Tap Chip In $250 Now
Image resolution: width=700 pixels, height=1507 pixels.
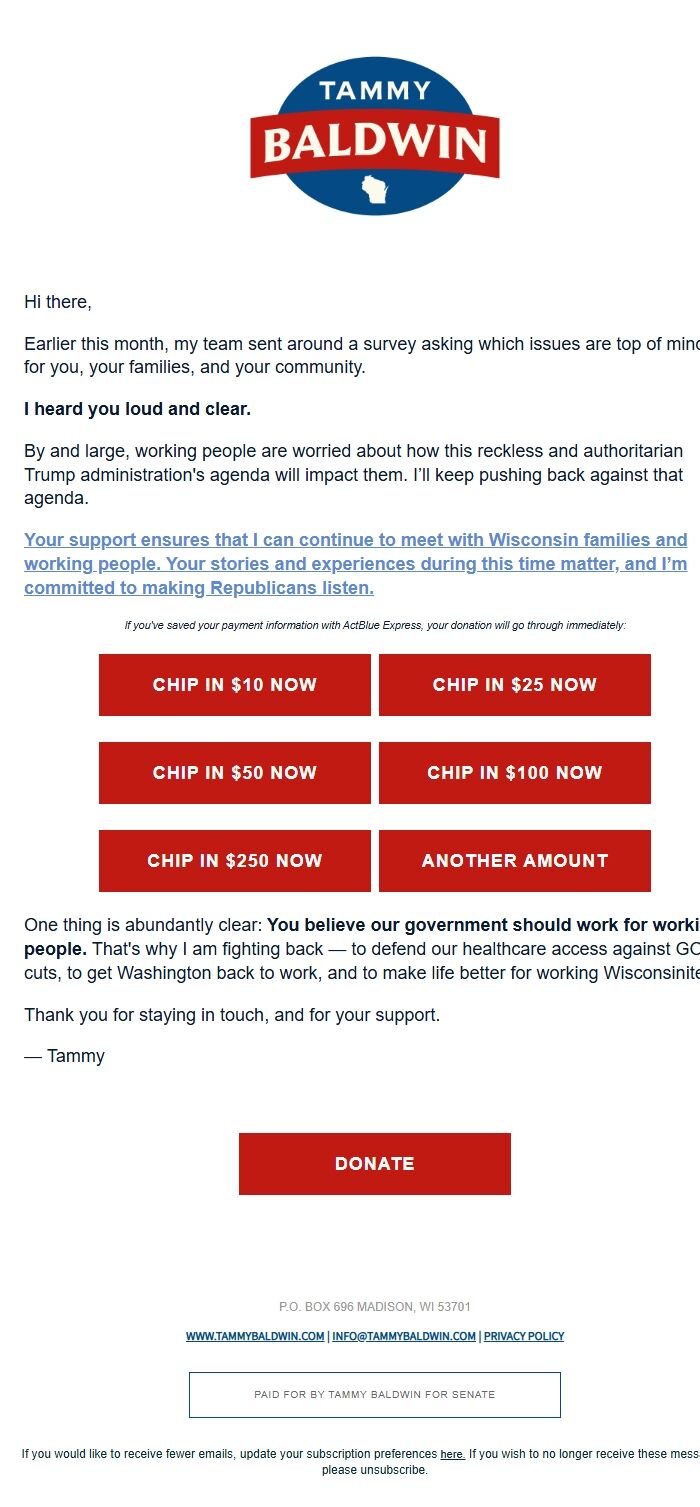(x=235, y=861)
